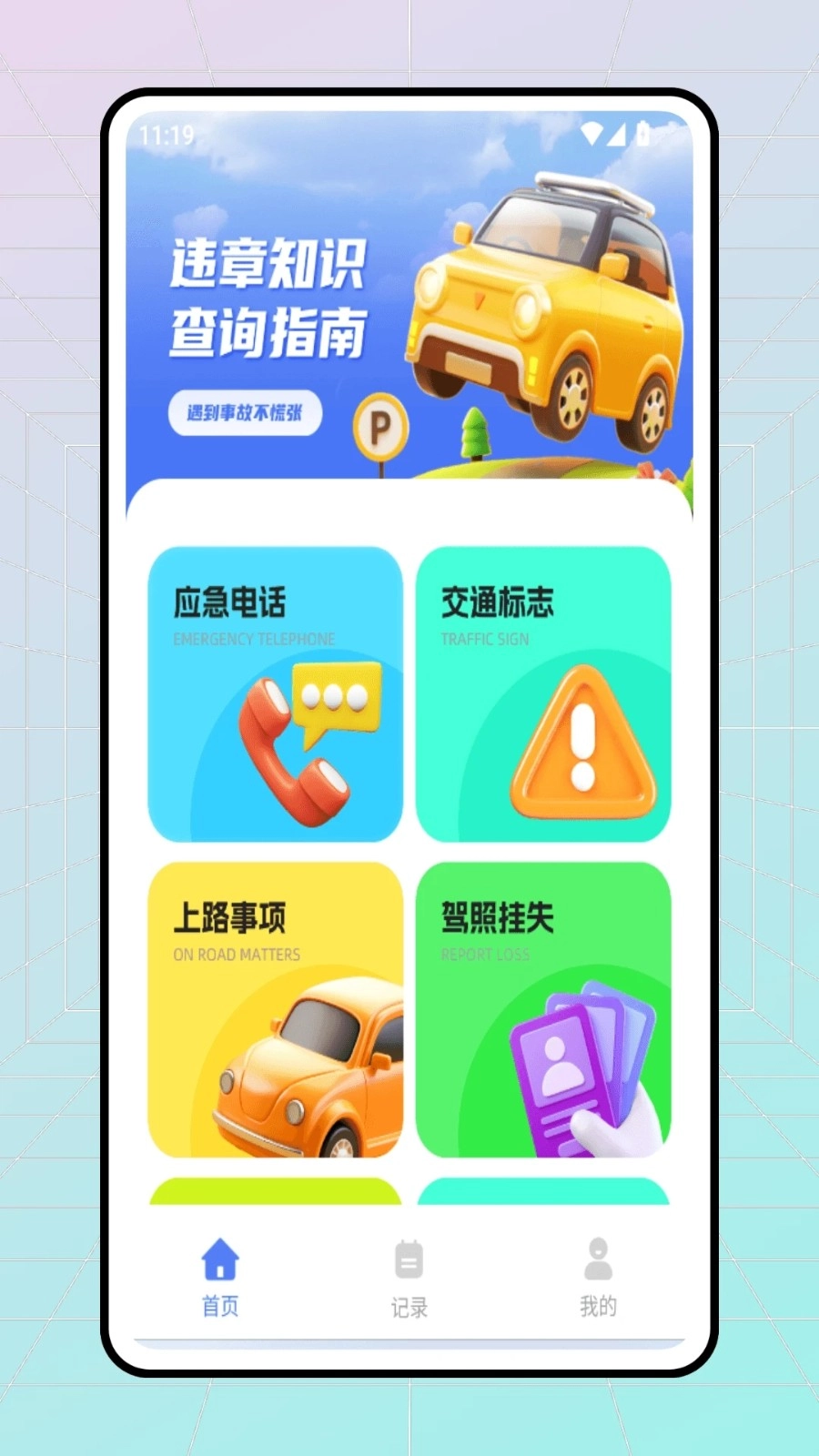
Task: Open the 上路事项 on road matters card
Action: (275, 1009)
